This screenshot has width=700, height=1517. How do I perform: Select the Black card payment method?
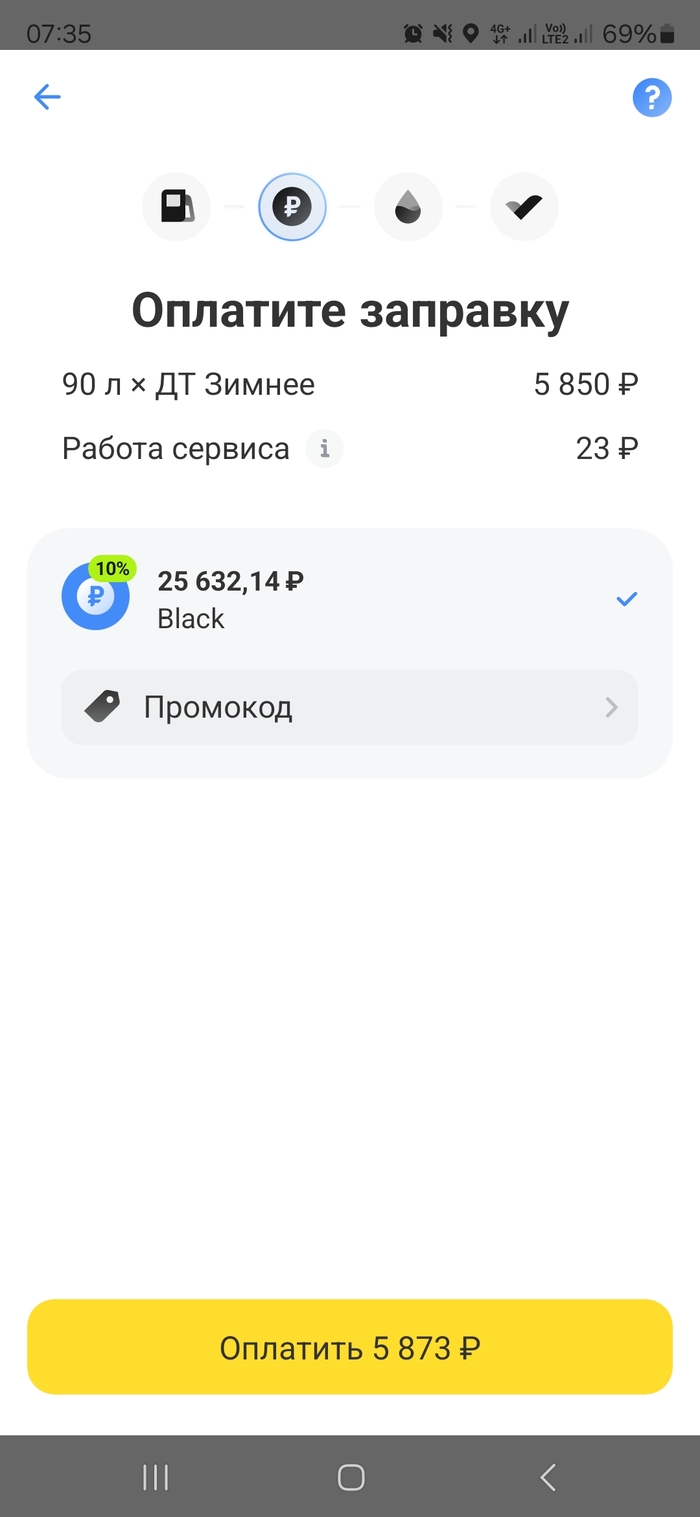[x=349, y=599]
